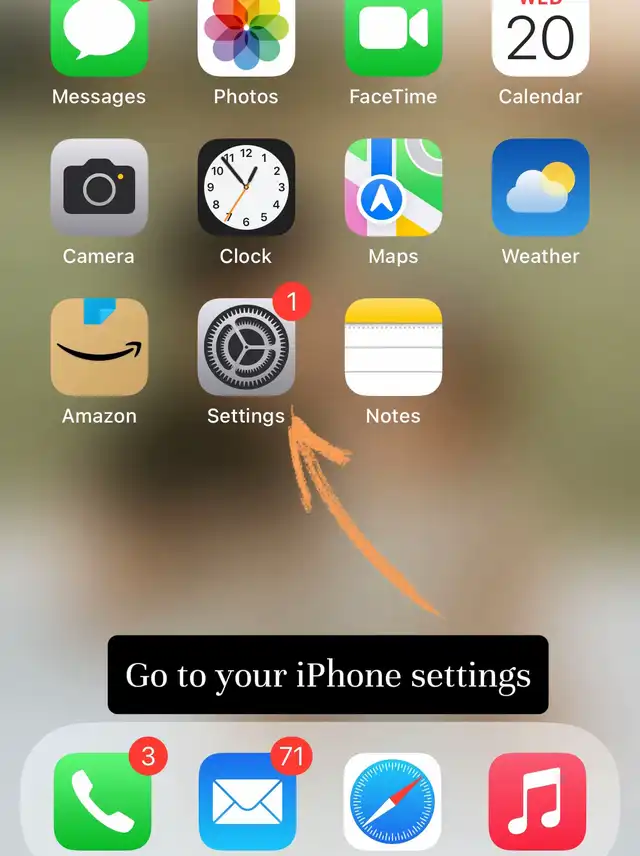The width and height of the screenshot is (640, 856).
Task: Open Maps from the home screen
Action: tap(393, 188)
